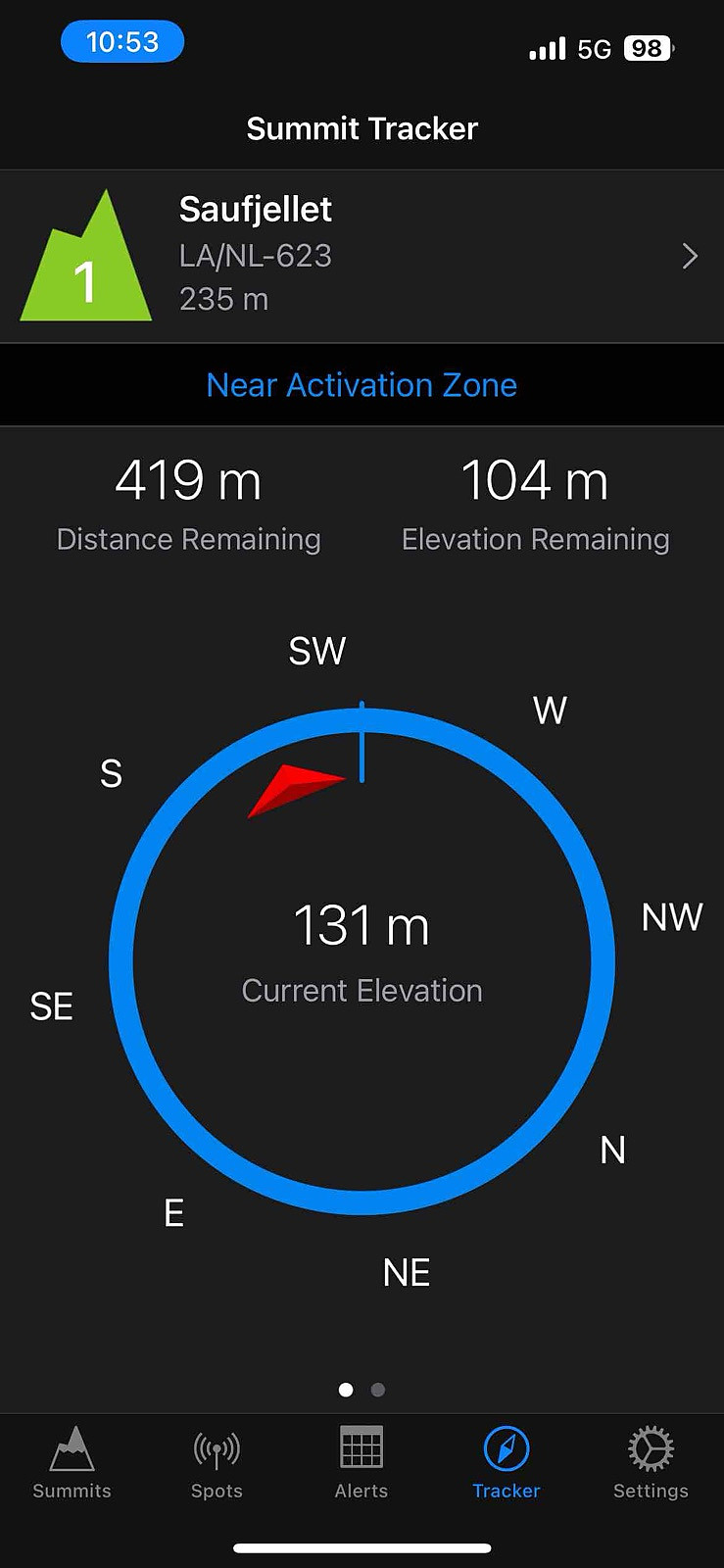The image size is (724, 1568).
Task: Go to the Alerts tab
Action: pos(362,1463)
